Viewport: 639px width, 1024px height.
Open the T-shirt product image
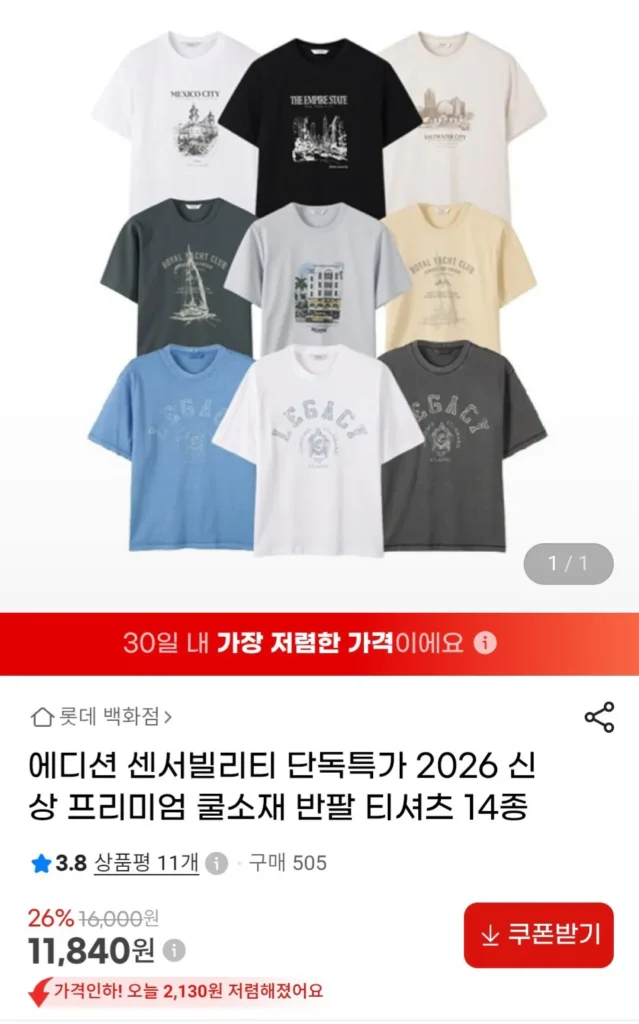pos(320,294)
